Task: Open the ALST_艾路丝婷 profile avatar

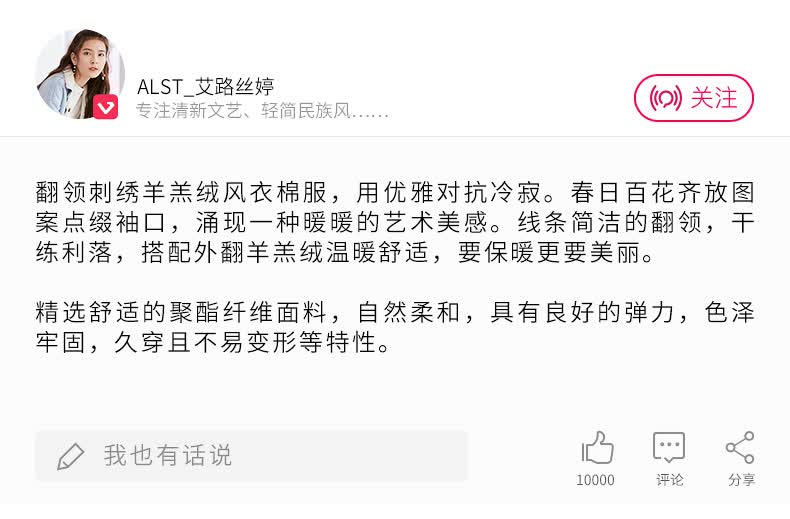Action: 80,74
